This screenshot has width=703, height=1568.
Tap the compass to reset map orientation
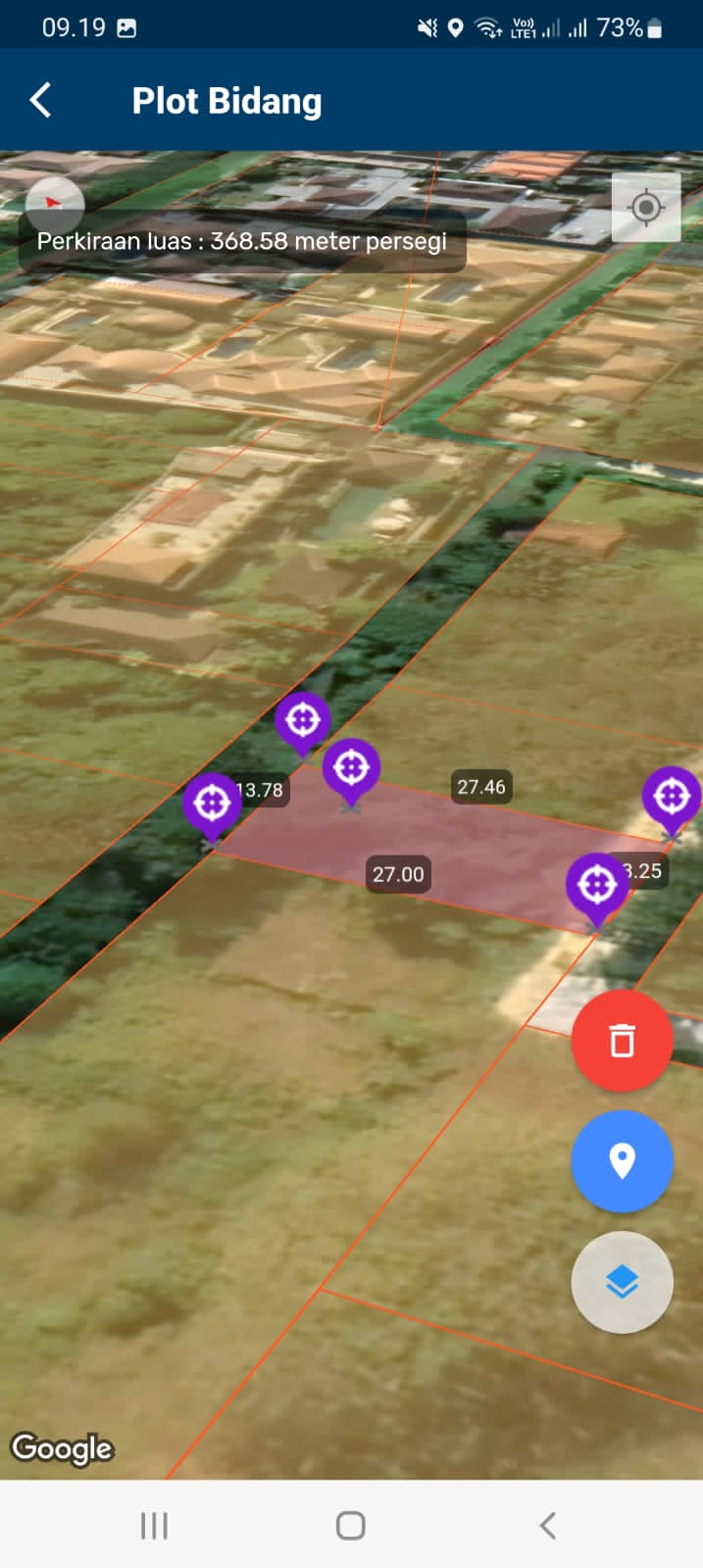coord(55,203)
